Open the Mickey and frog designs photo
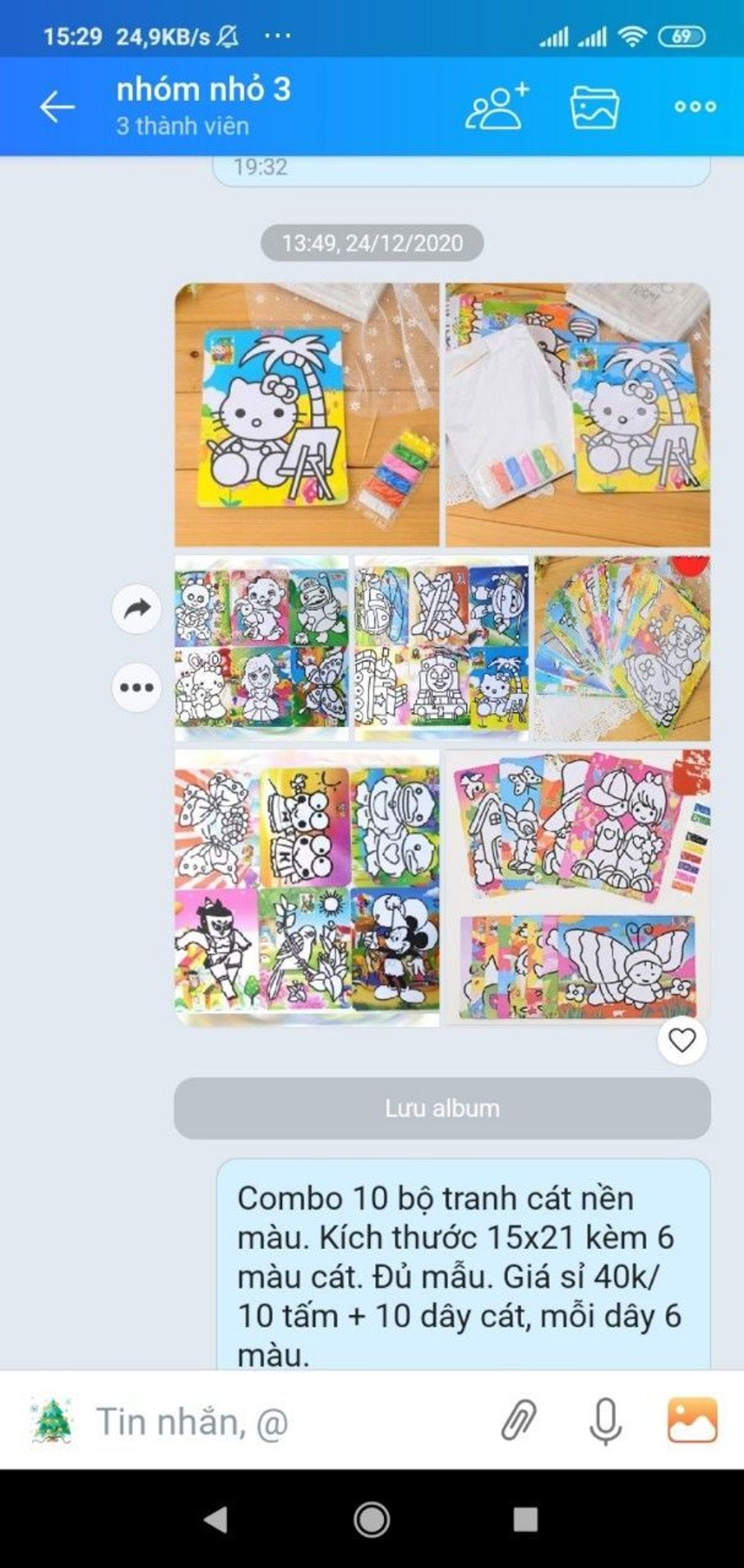 pyautogui.click(x=306, y=888)
